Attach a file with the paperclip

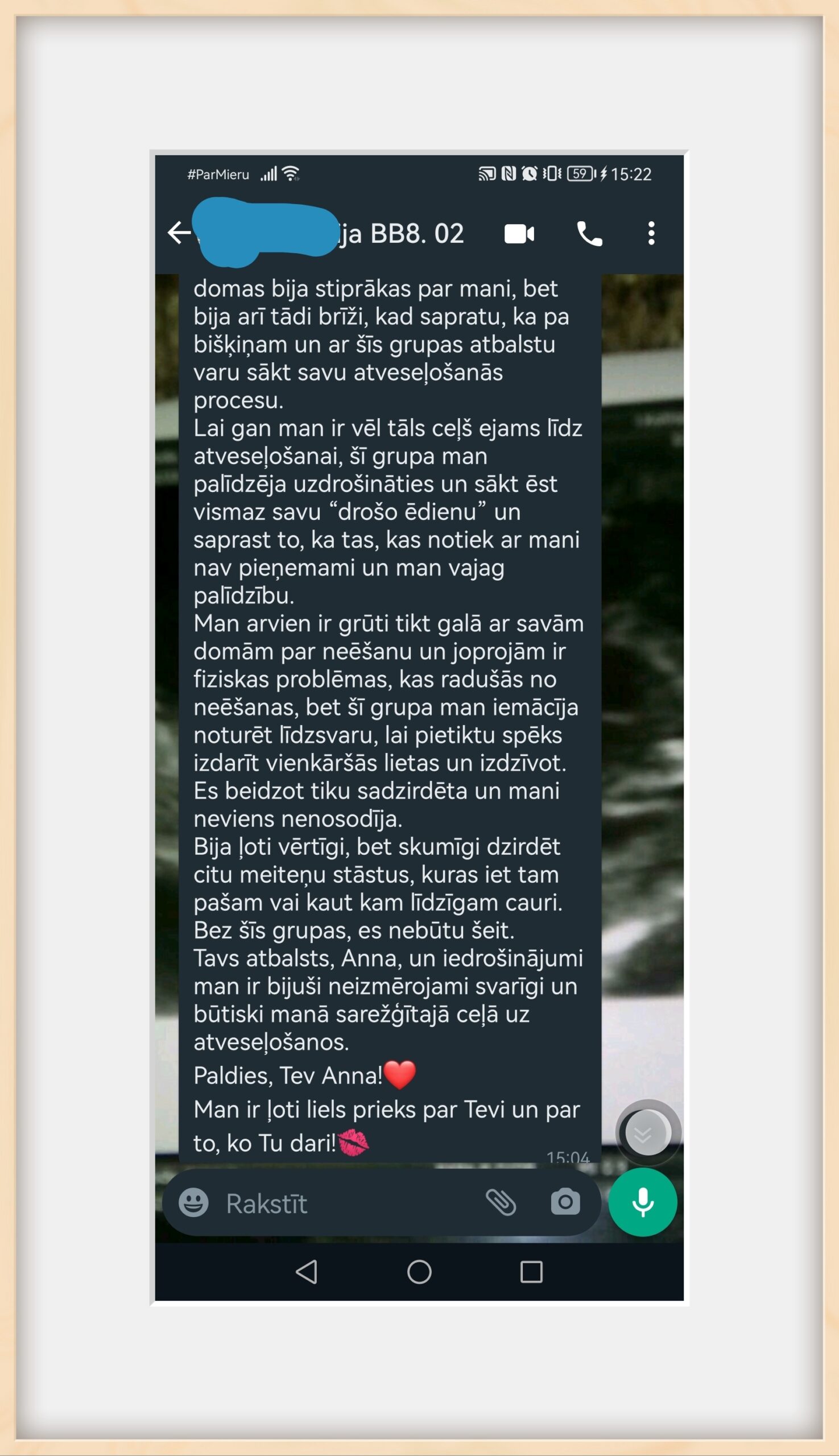501,1202
